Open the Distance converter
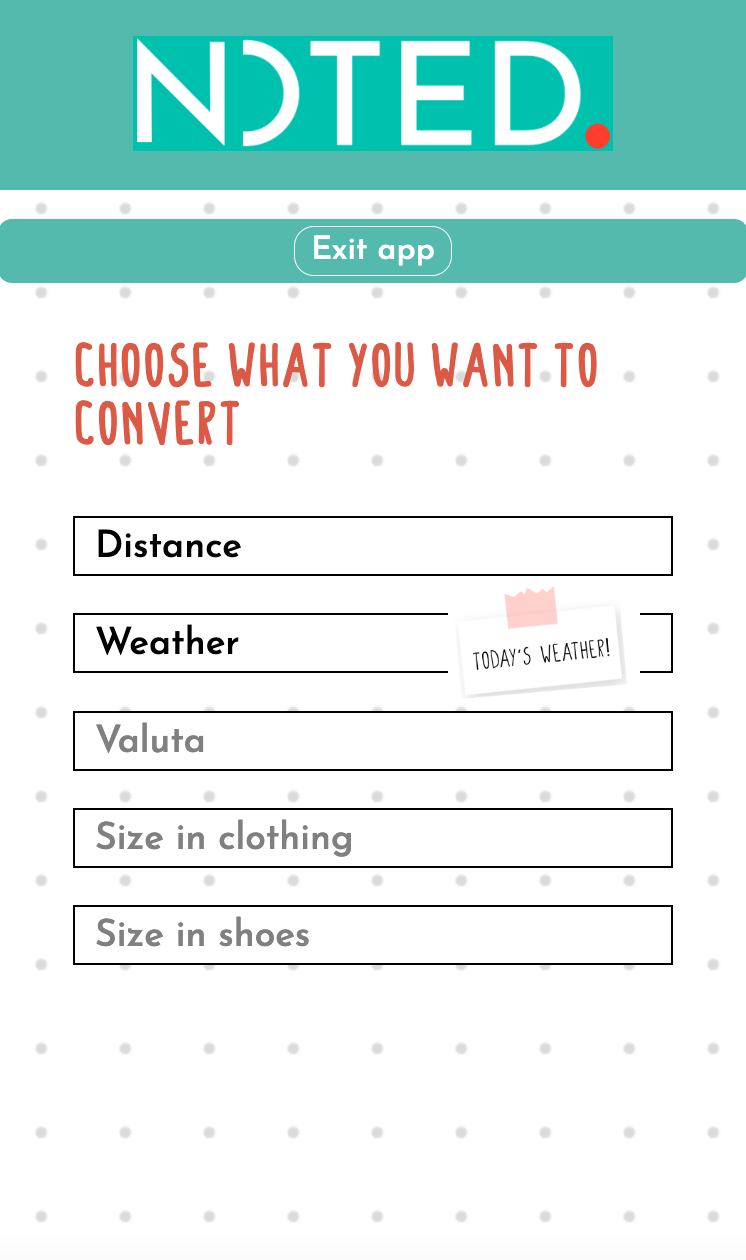746x1260 pixels. [x=372, y=546]
